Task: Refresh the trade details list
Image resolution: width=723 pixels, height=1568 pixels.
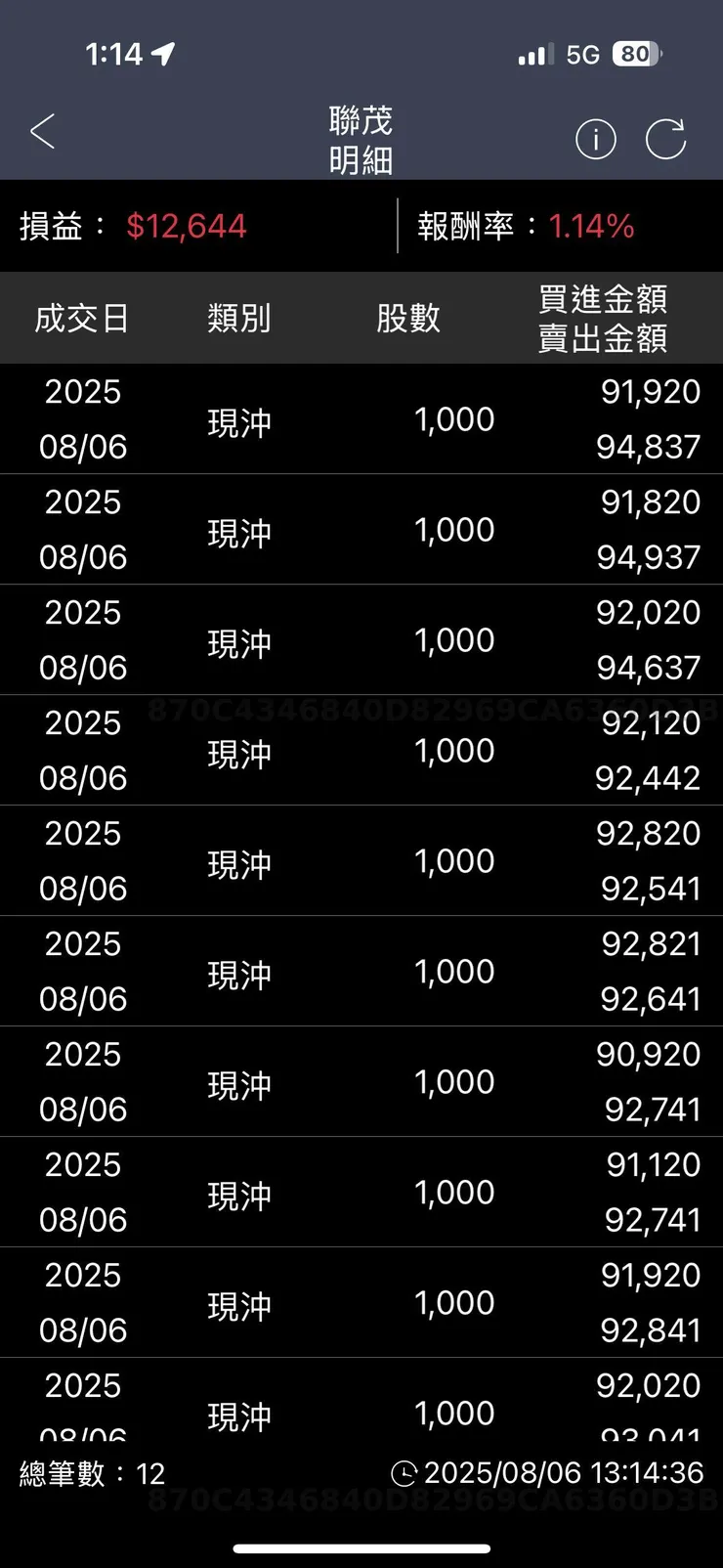Action: (666, 139)
